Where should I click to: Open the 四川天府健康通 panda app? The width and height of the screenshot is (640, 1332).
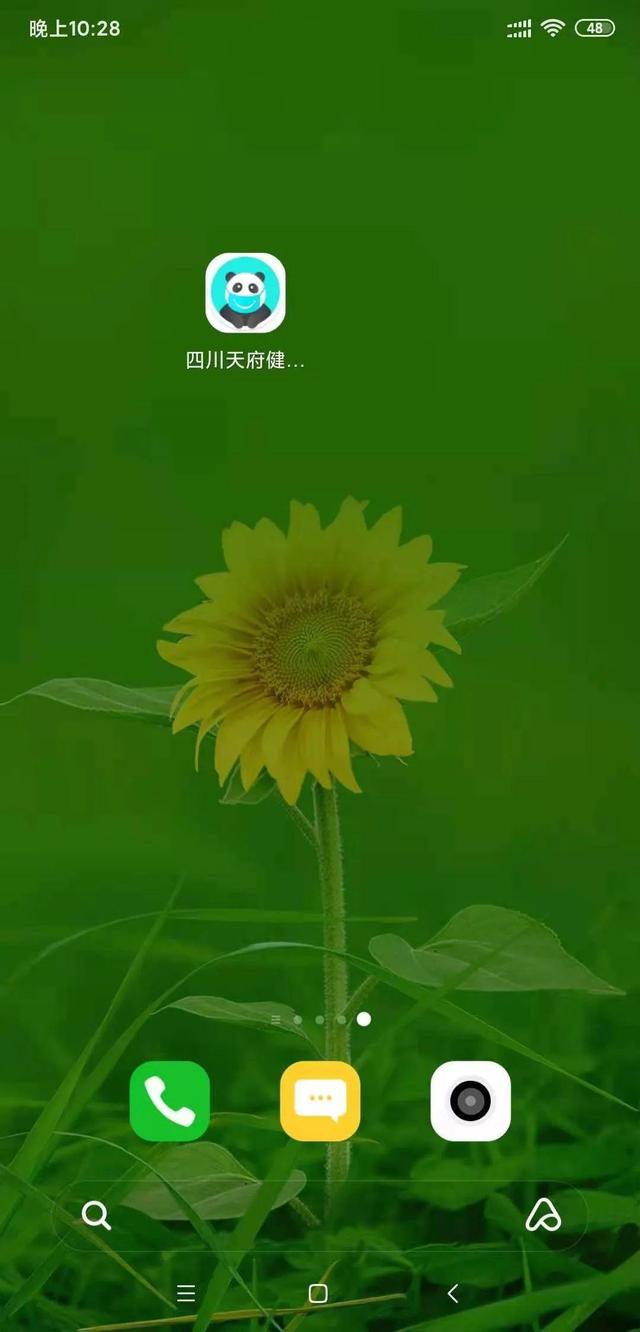pos(245,293)
